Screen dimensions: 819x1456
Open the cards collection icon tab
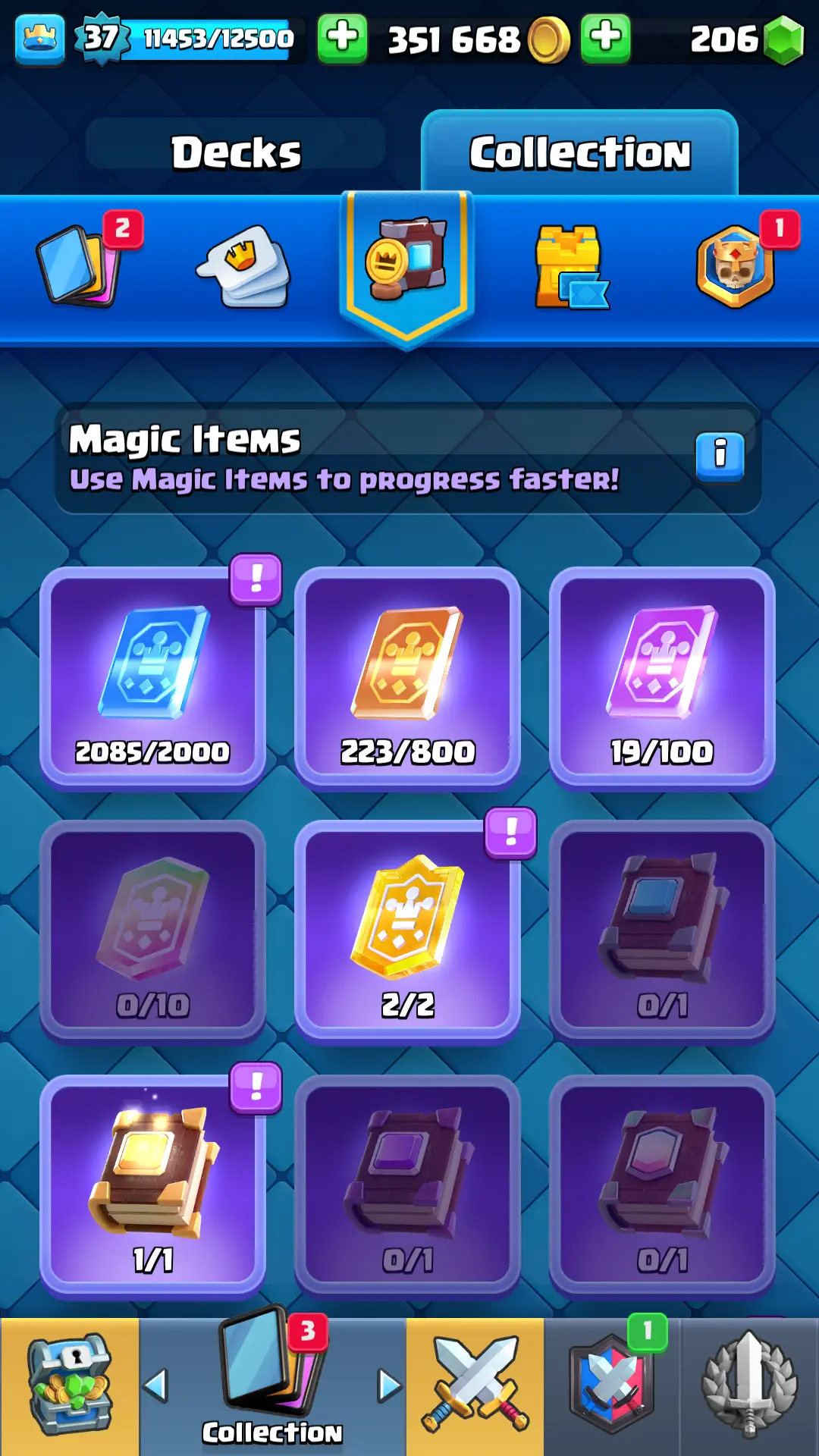[80, 265]
